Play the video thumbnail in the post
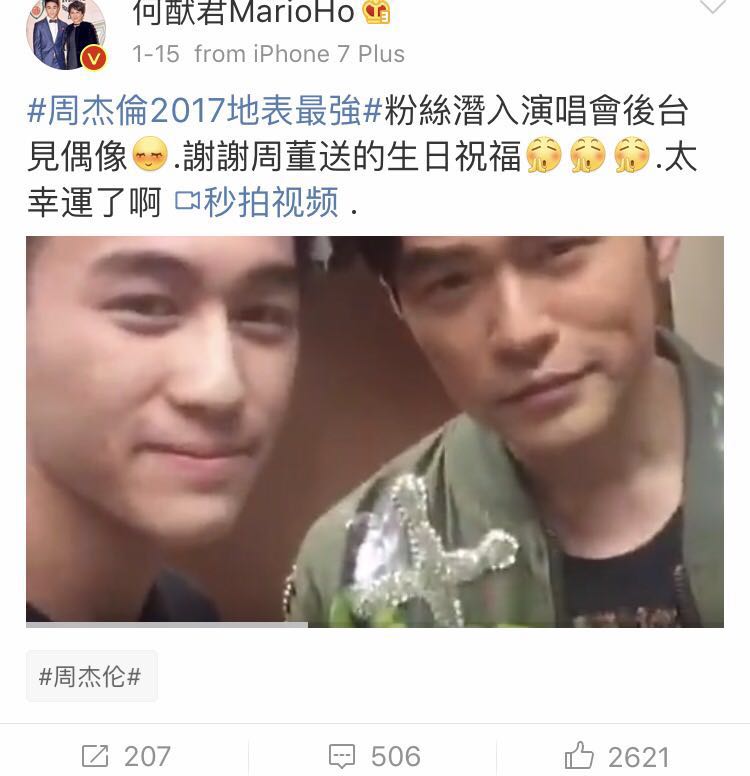750x776 pixels. (375, 432)
